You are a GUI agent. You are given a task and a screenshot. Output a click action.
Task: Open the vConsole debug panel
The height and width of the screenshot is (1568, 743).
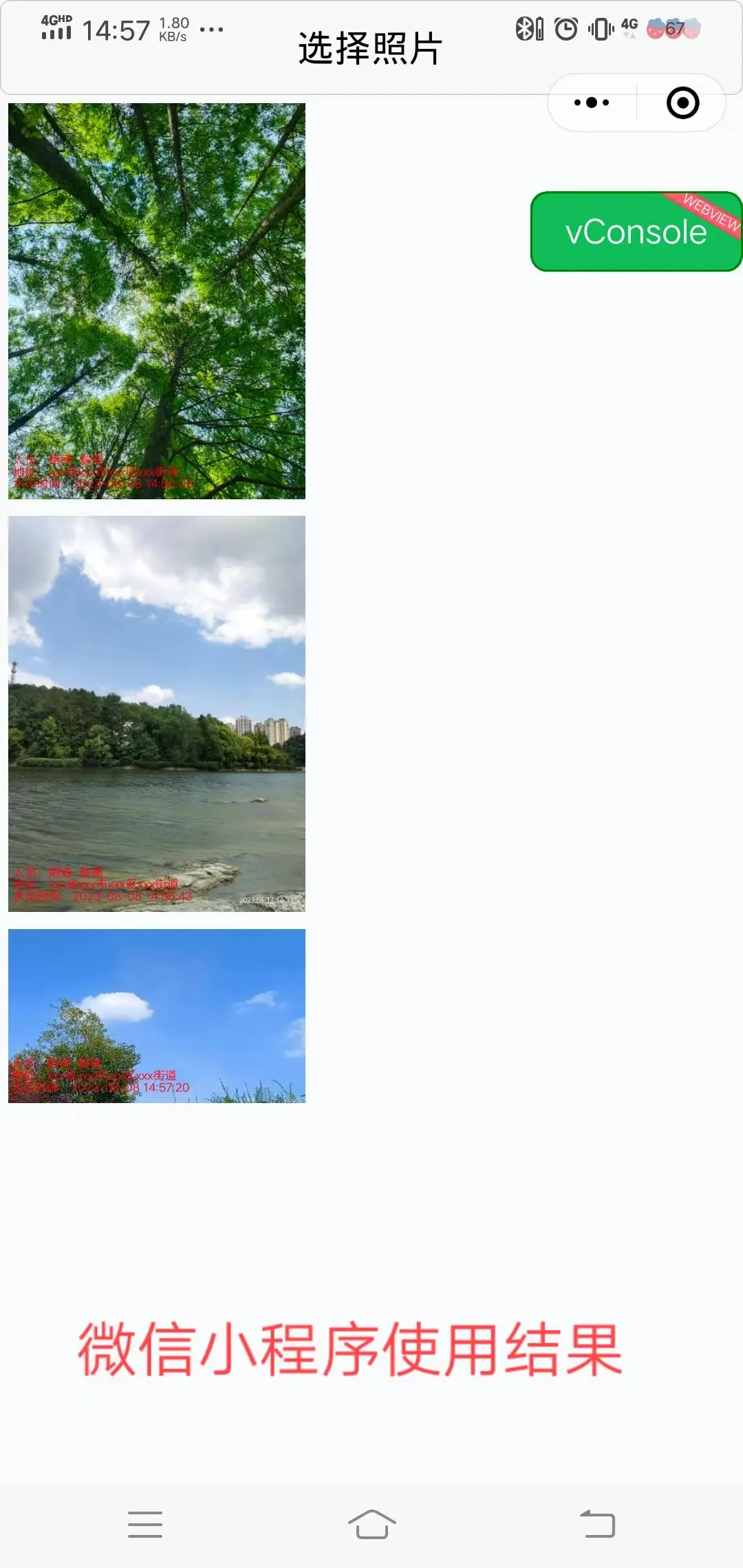636,232
